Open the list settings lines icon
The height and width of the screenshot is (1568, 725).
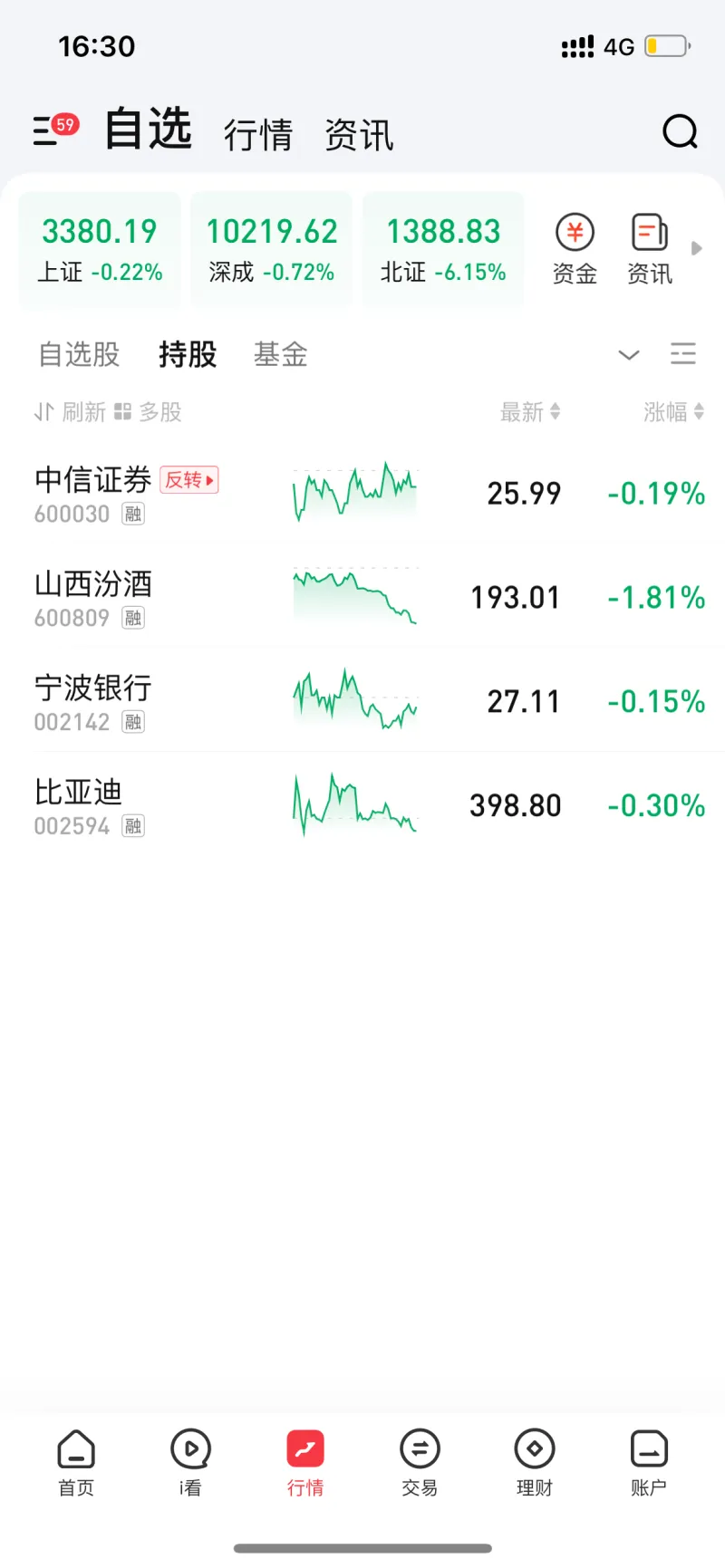click(683, 353)
